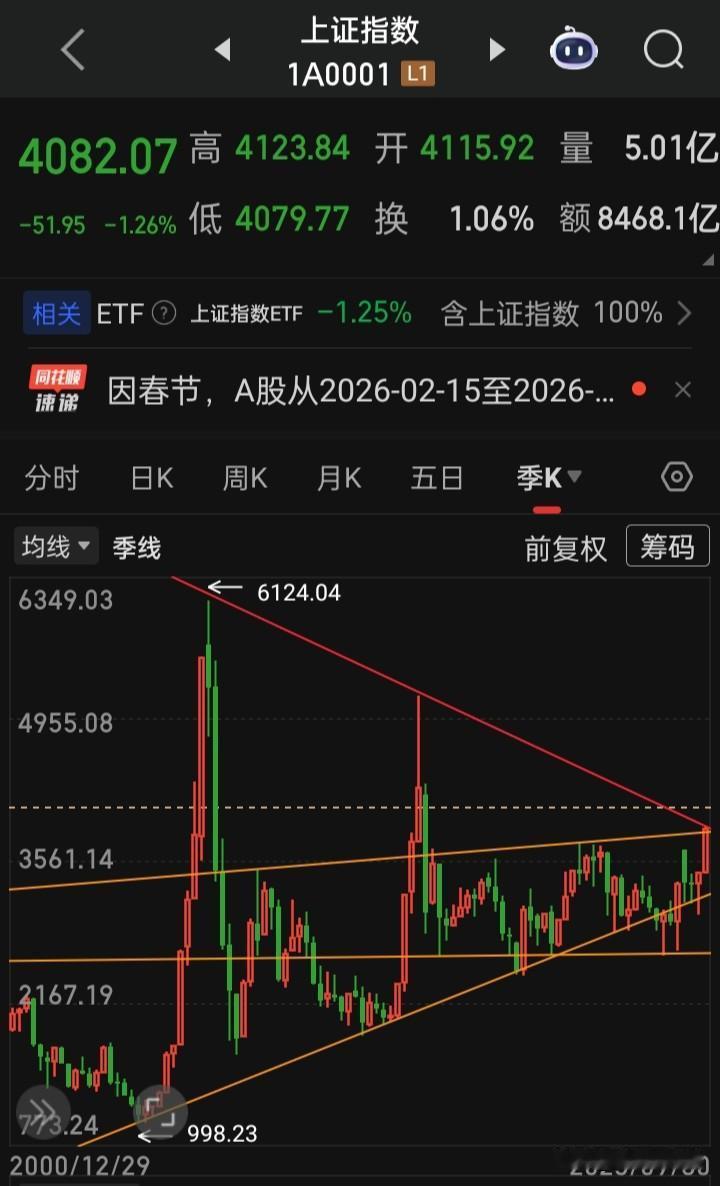Enable the 筹码 chip distribution overlay
Screen dimensions: 720x1186
[x=667, y=547]
